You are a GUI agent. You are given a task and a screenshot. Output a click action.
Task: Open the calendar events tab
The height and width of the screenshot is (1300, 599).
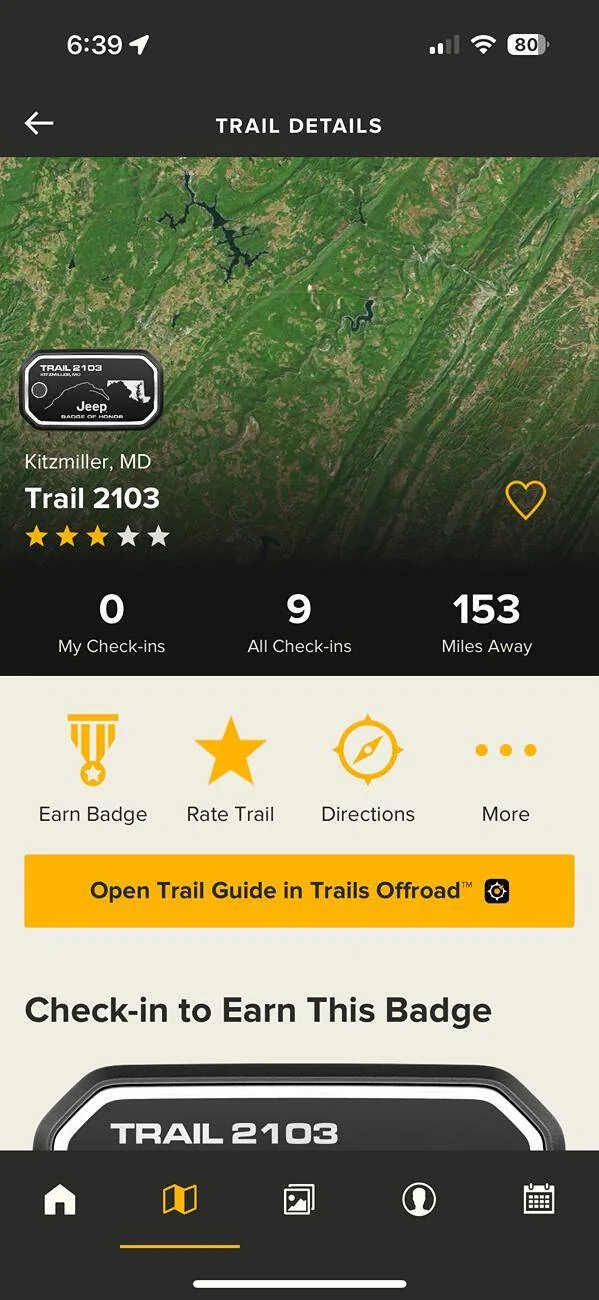tap(539, 1198)
